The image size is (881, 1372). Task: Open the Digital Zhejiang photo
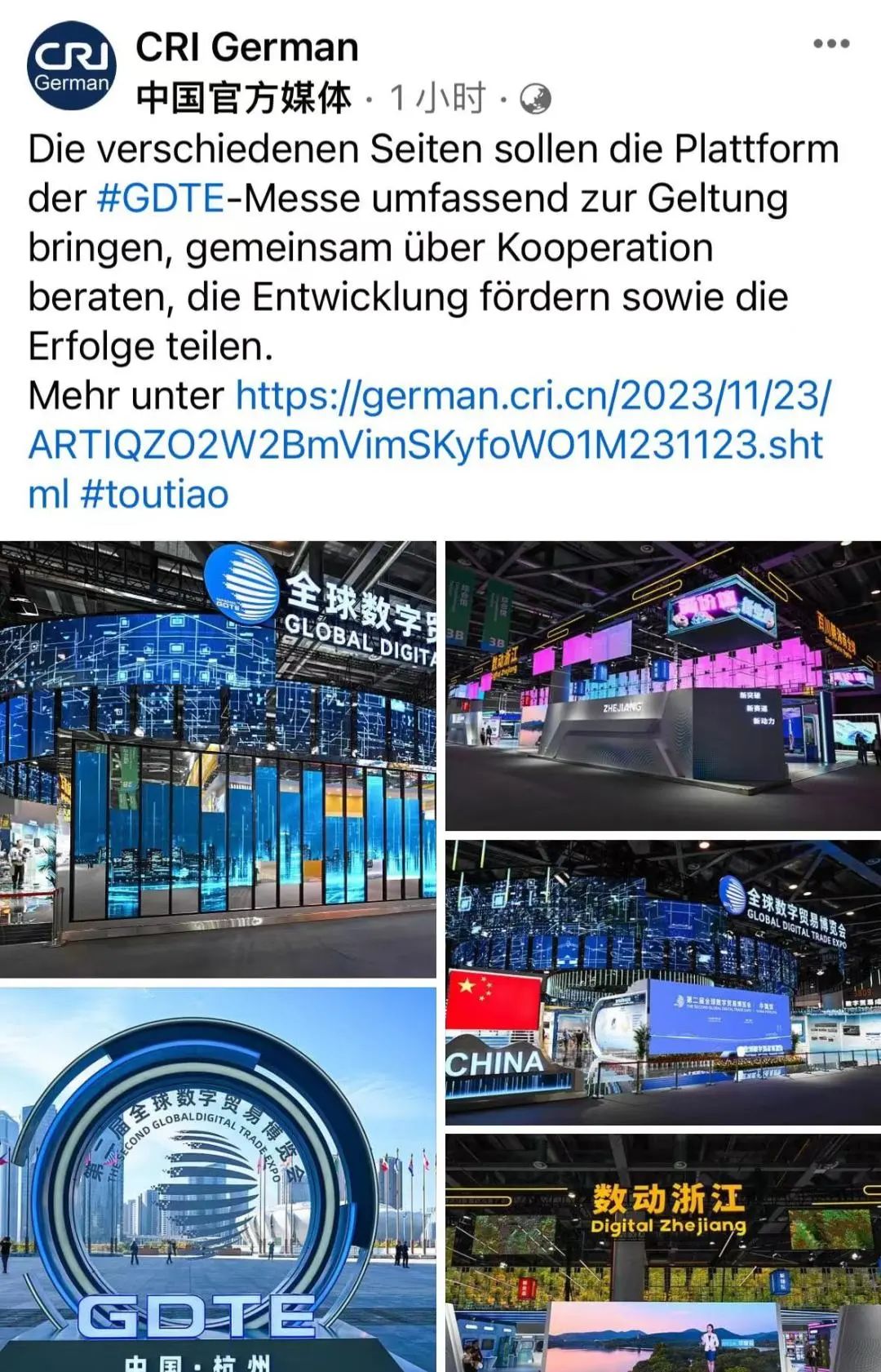pyautogui.click(x=662, y=1253)
